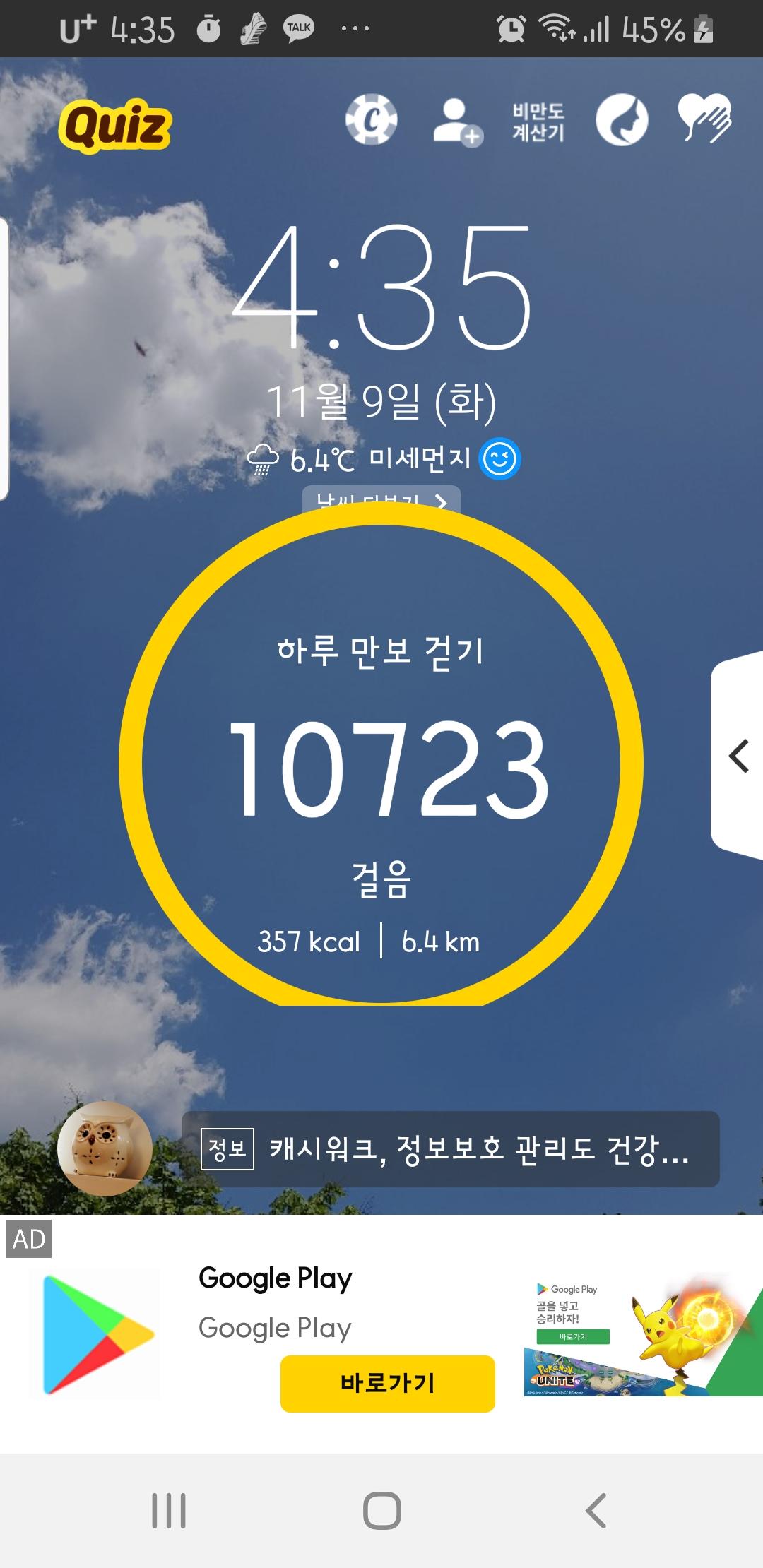The width and height of the screenshot is (763, 1568).
Task: Open the cash coin icon
Action: [372, 120]
